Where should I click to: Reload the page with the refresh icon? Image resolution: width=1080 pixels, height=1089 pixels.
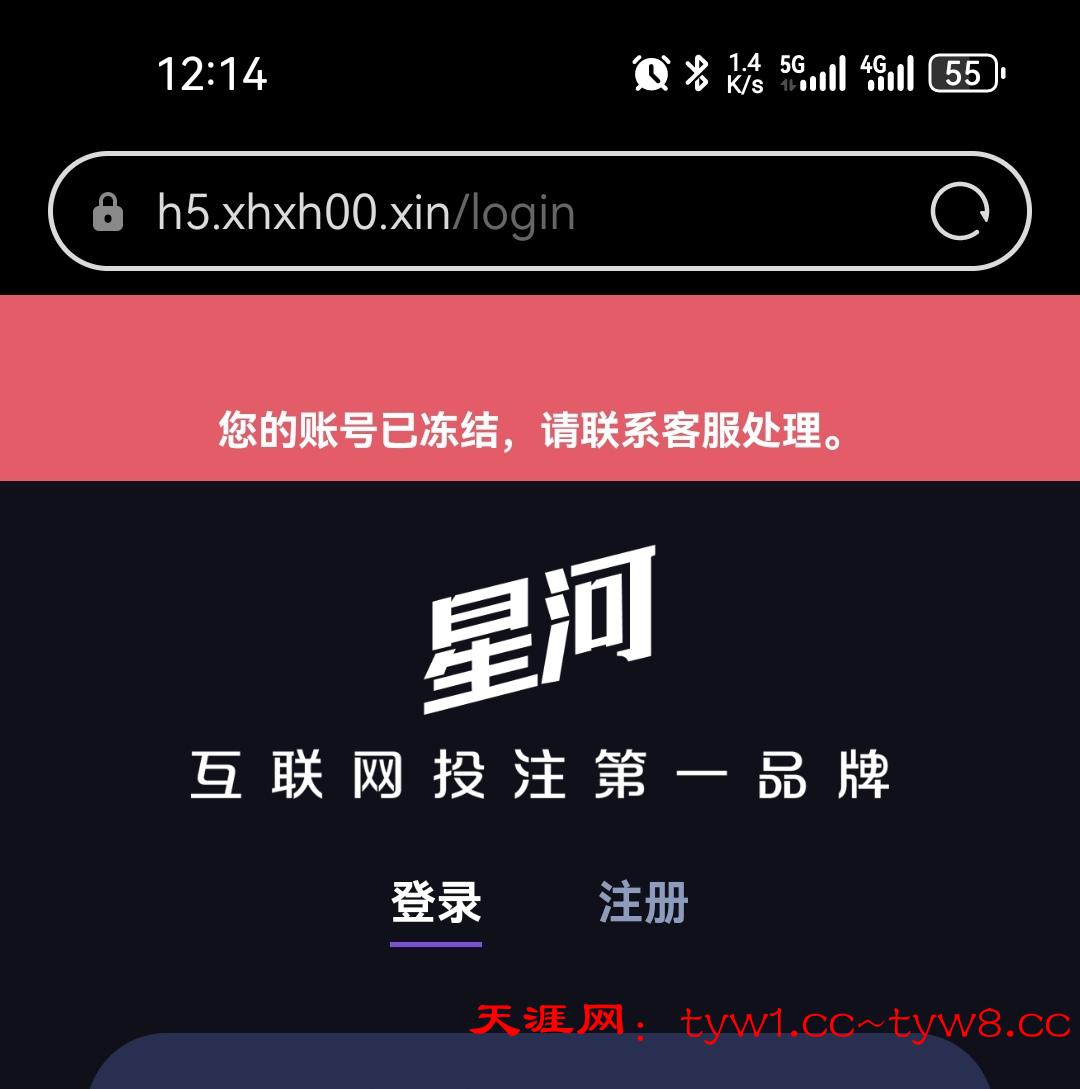click(960, 212)
